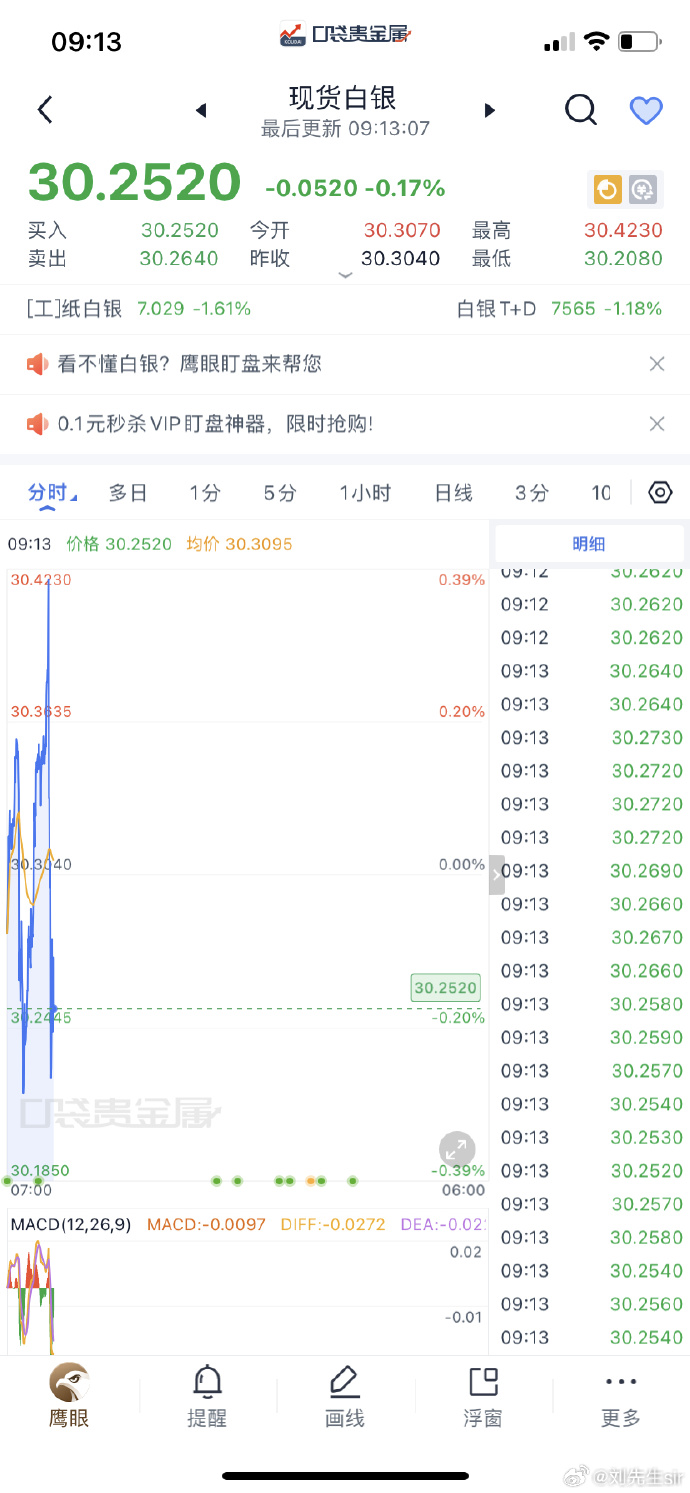The image size is (690, 1493).
Task: Switch to the next instrument arrow
Action: pyautogui.click(x=489, y=110)
